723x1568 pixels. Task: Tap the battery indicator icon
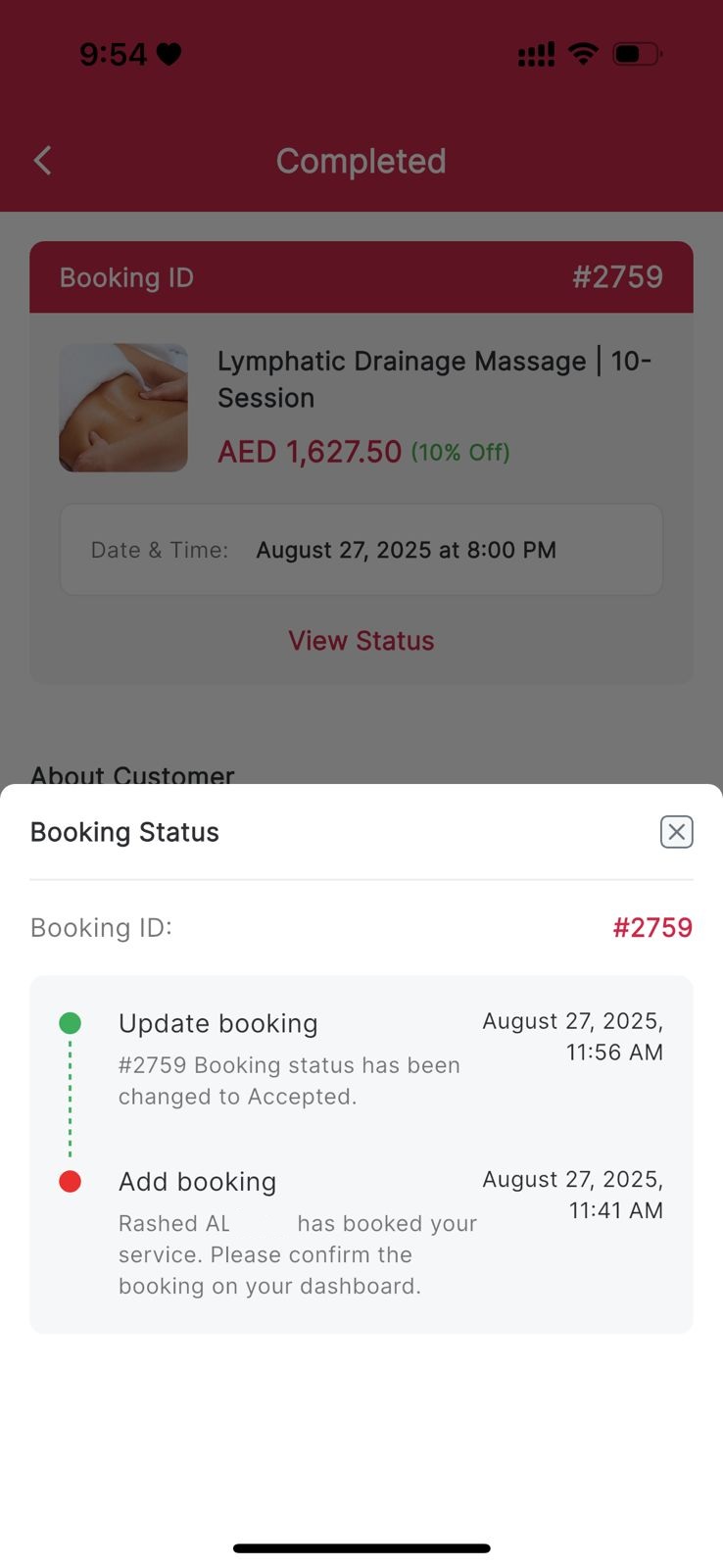click(636, 54)
